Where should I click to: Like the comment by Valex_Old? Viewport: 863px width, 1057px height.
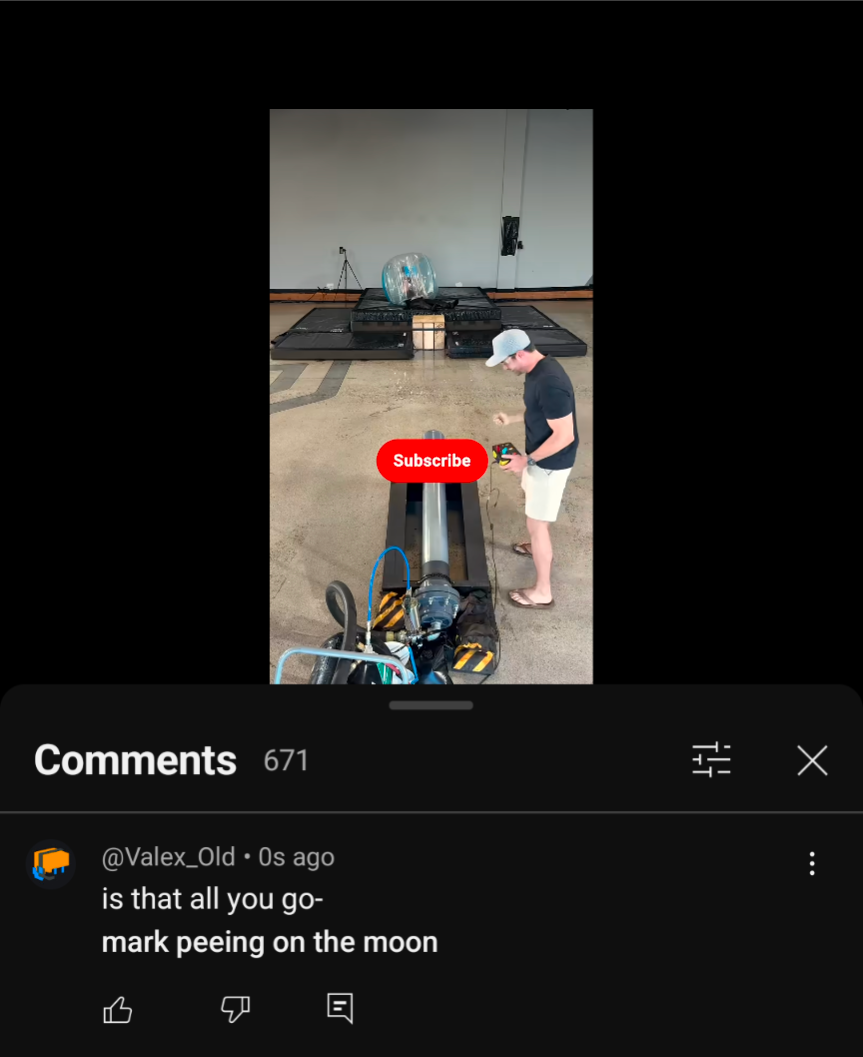(117, 1009)
